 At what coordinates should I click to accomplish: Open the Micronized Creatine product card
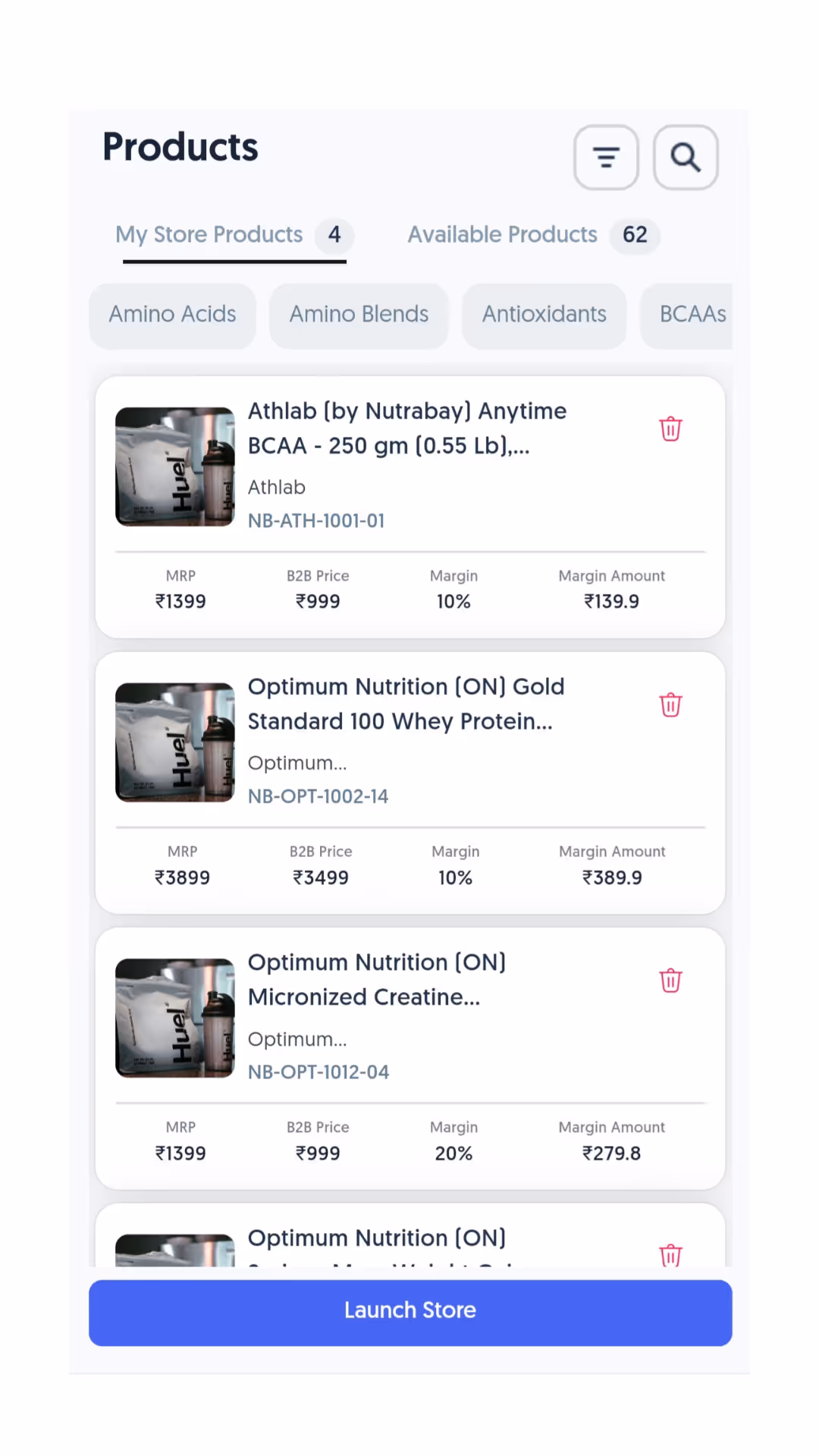(410, 1059)
